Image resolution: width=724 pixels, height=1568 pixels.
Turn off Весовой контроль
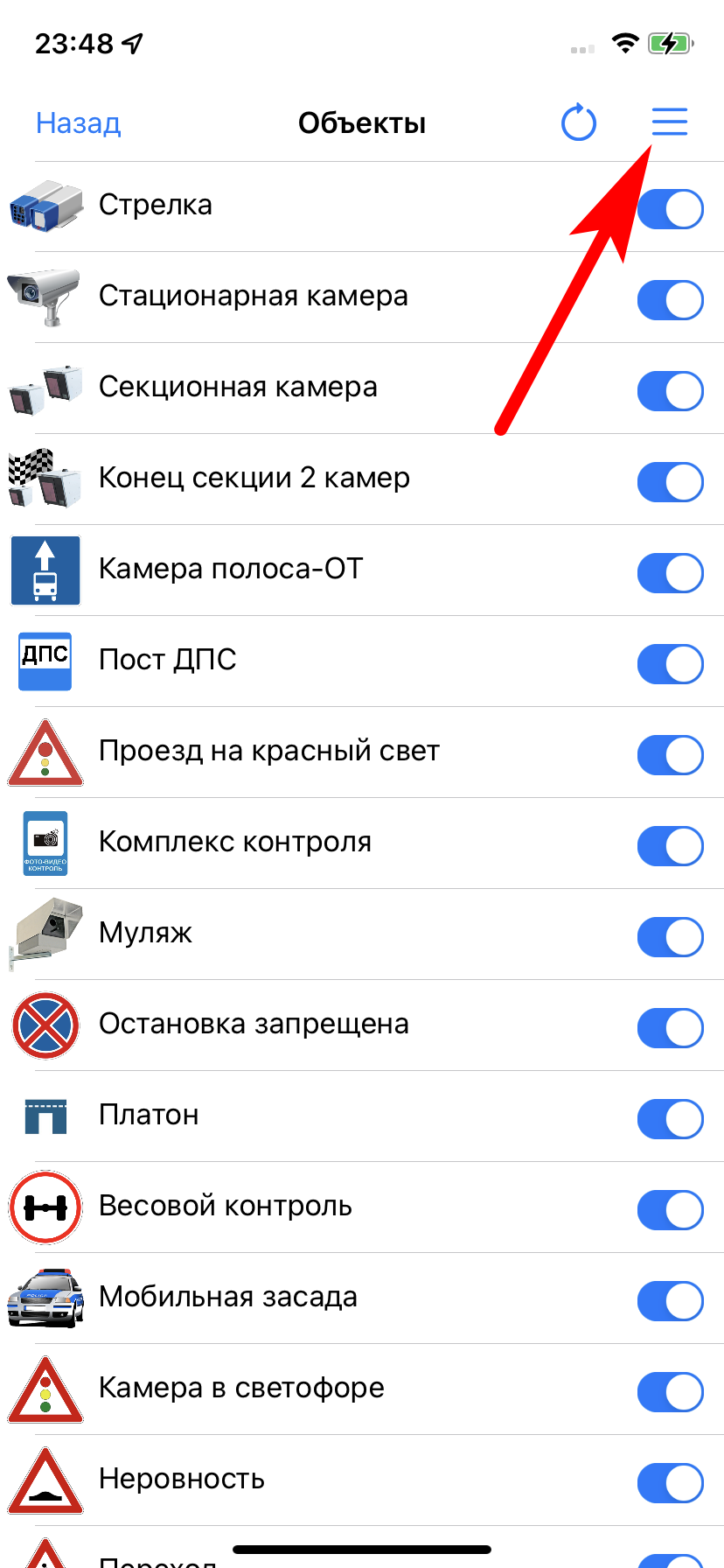click(670, 1210)
